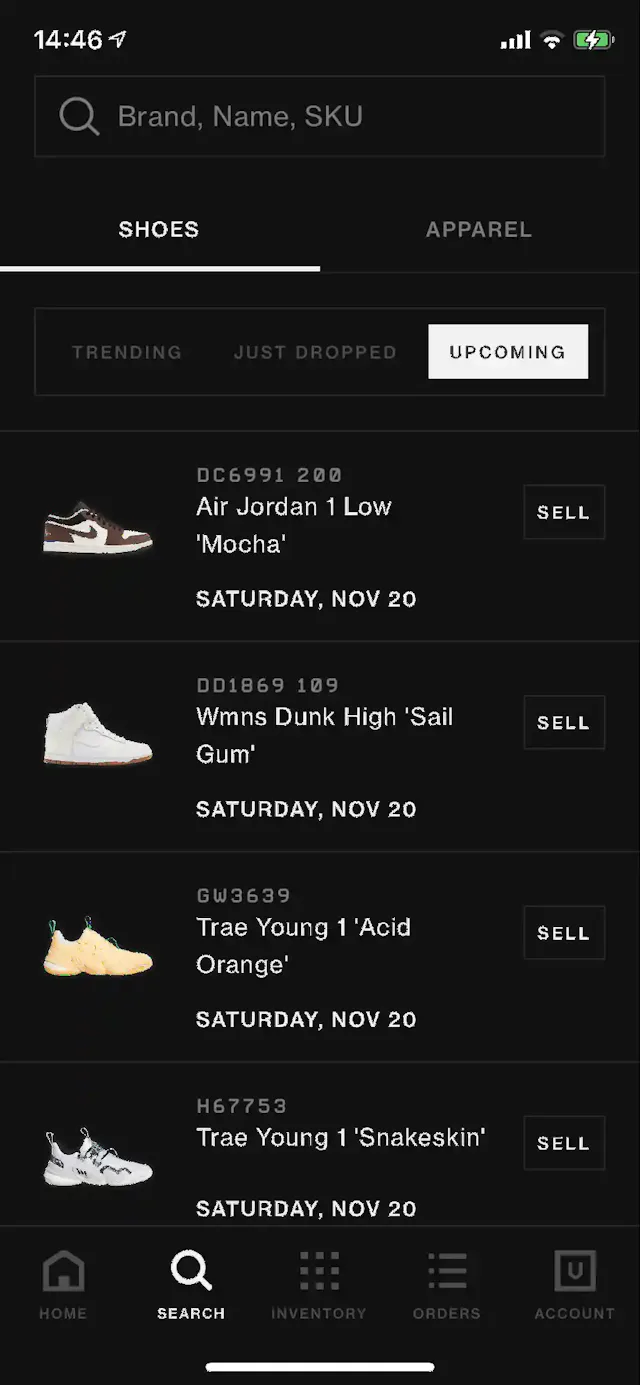Screen dimensions: 640x1385
Task: Select the Shoes tab
Action: pyautogui.click(x=159, y=230)
